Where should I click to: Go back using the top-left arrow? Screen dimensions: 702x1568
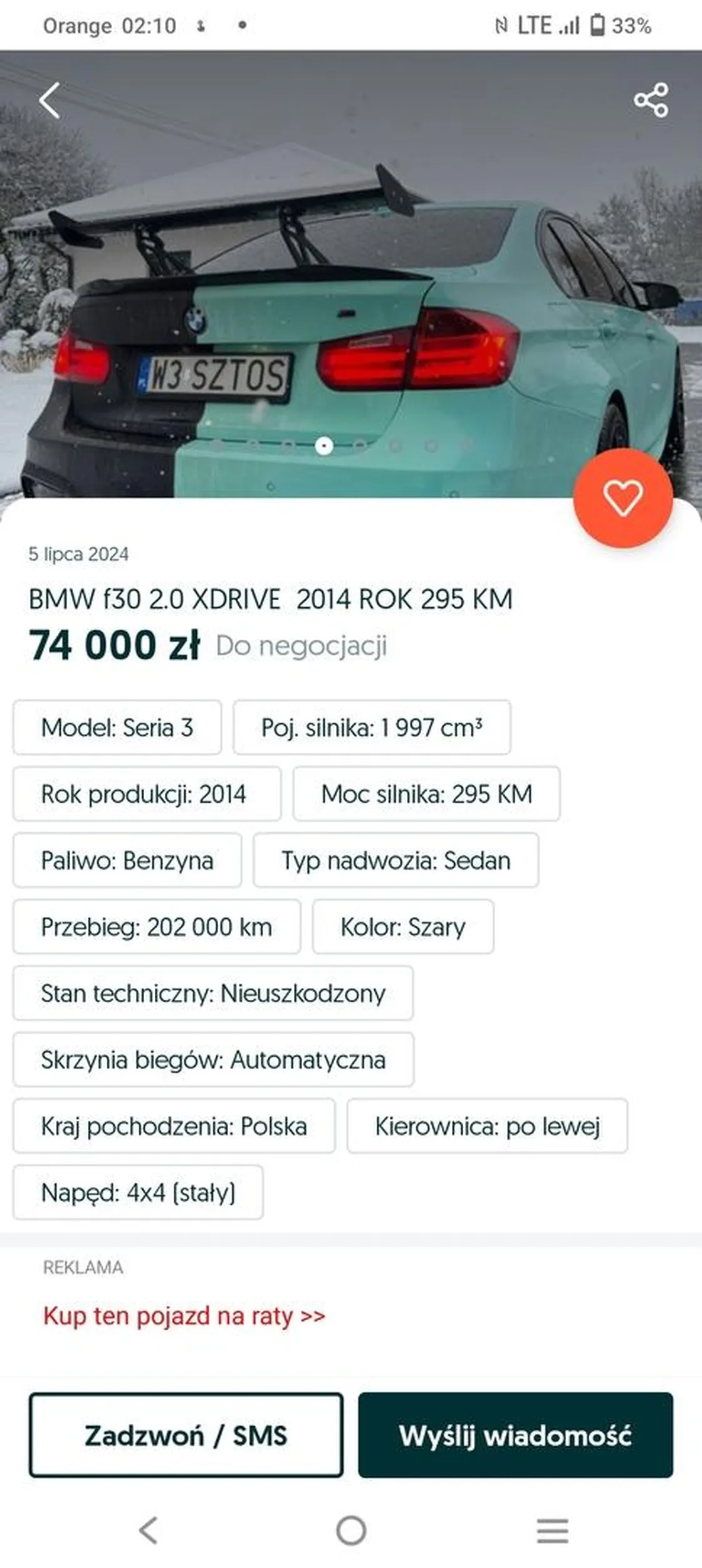50,98
